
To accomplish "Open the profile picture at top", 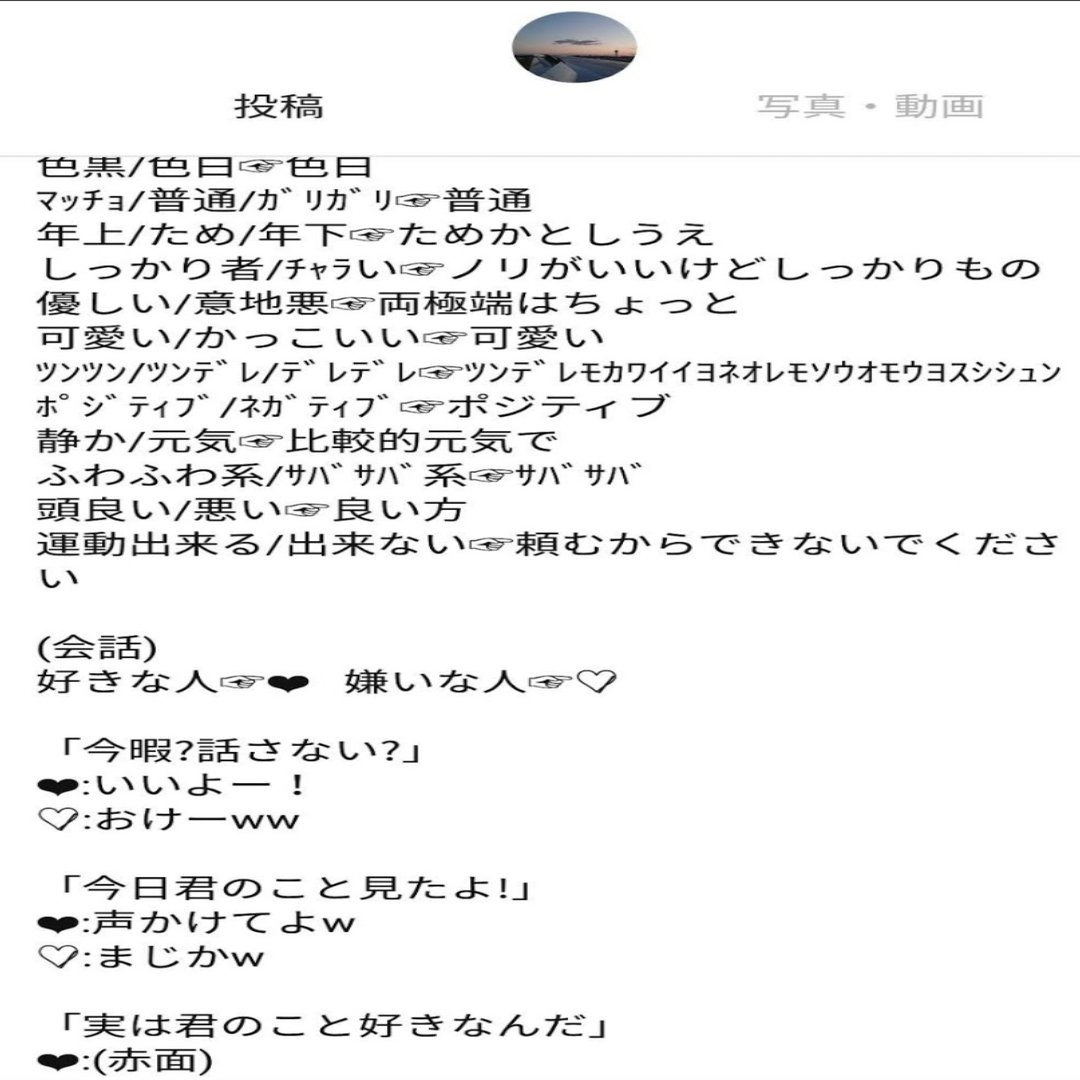I will point(574,46).
